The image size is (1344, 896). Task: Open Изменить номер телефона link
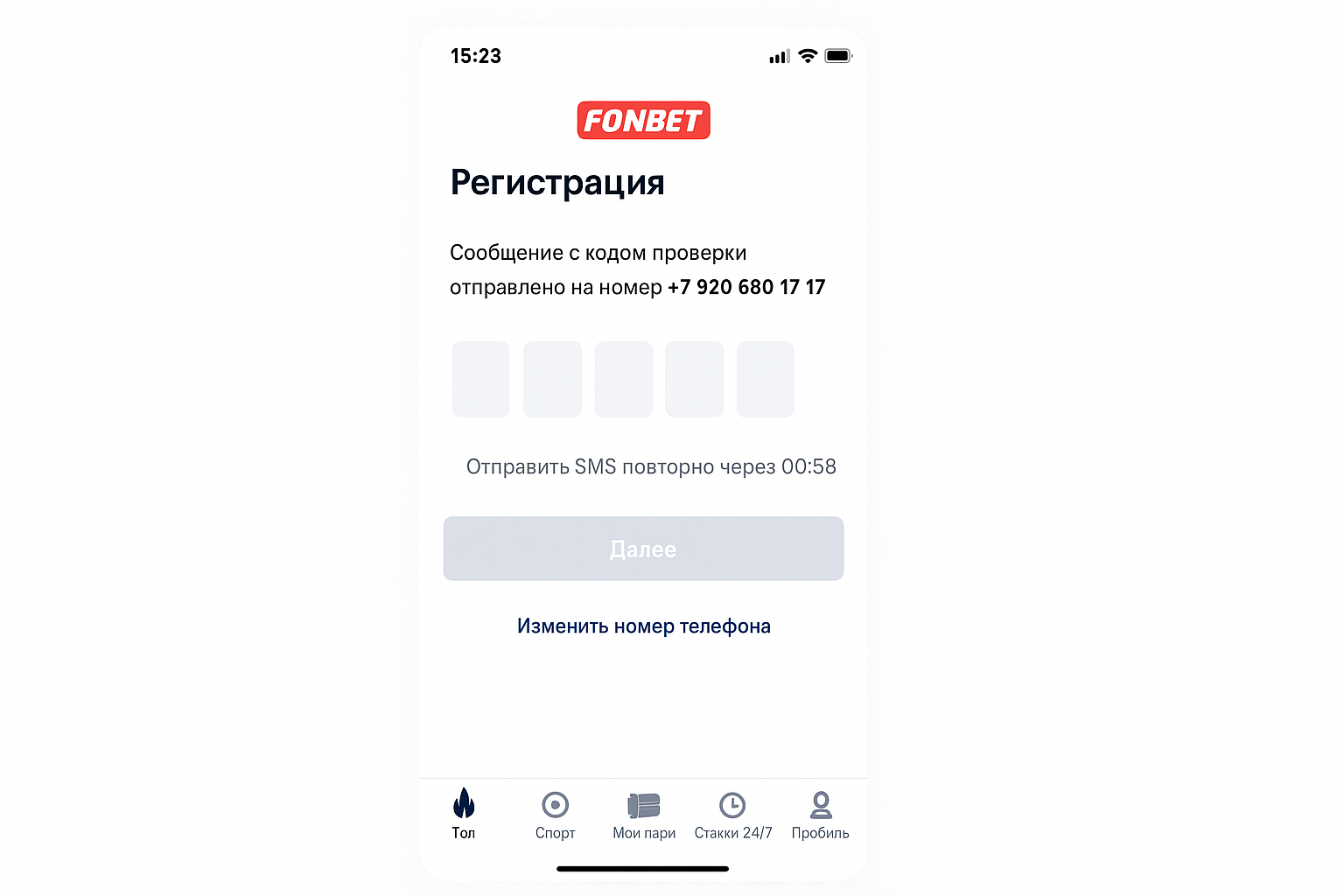coord(643,626)
